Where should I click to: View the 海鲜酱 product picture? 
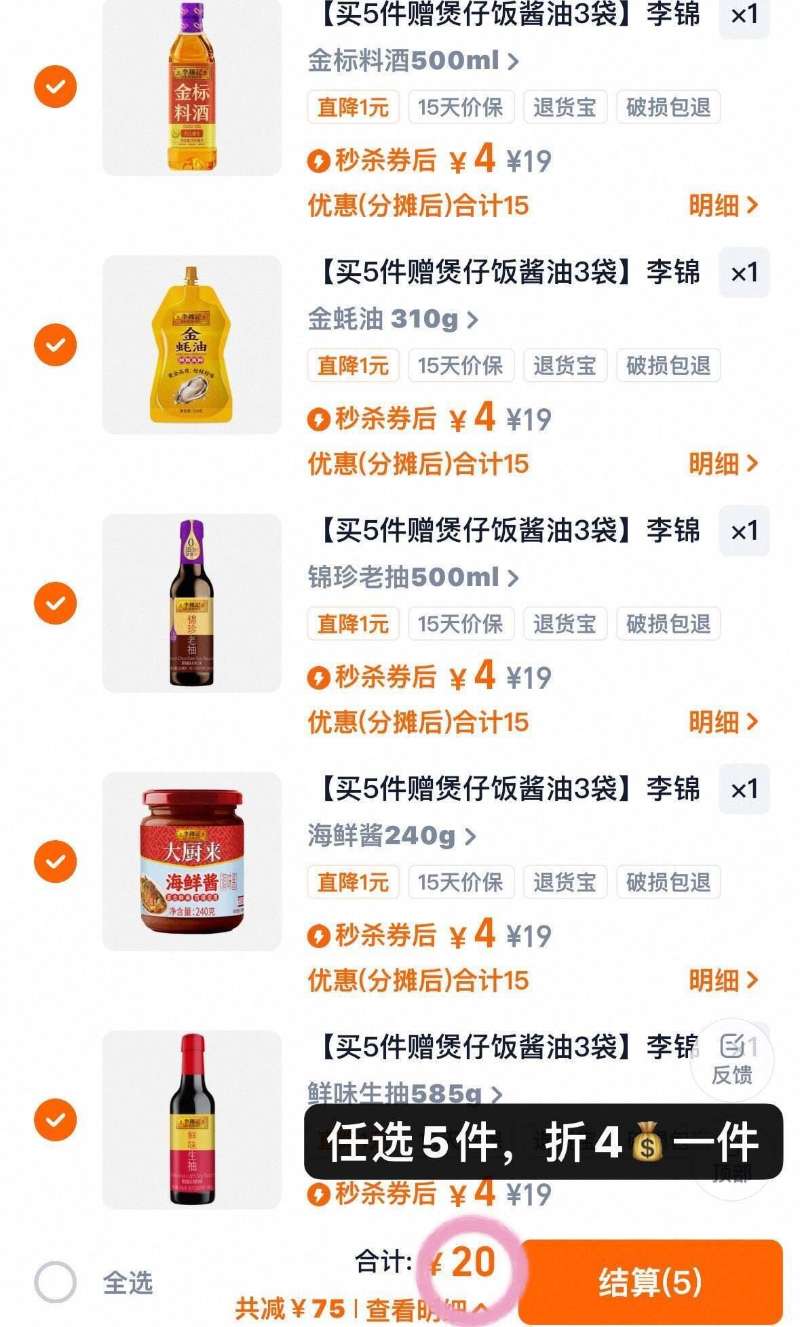point(192,861)
